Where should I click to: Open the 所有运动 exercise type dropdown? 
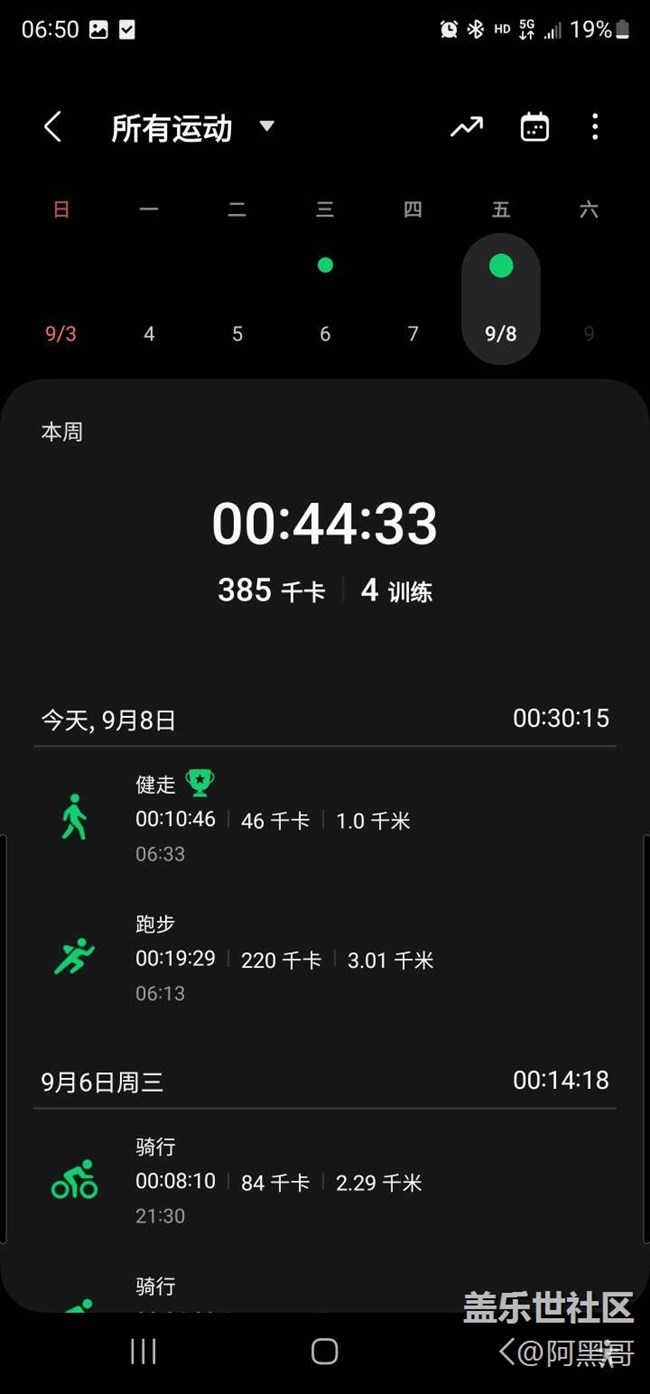[x=192, y=128]
